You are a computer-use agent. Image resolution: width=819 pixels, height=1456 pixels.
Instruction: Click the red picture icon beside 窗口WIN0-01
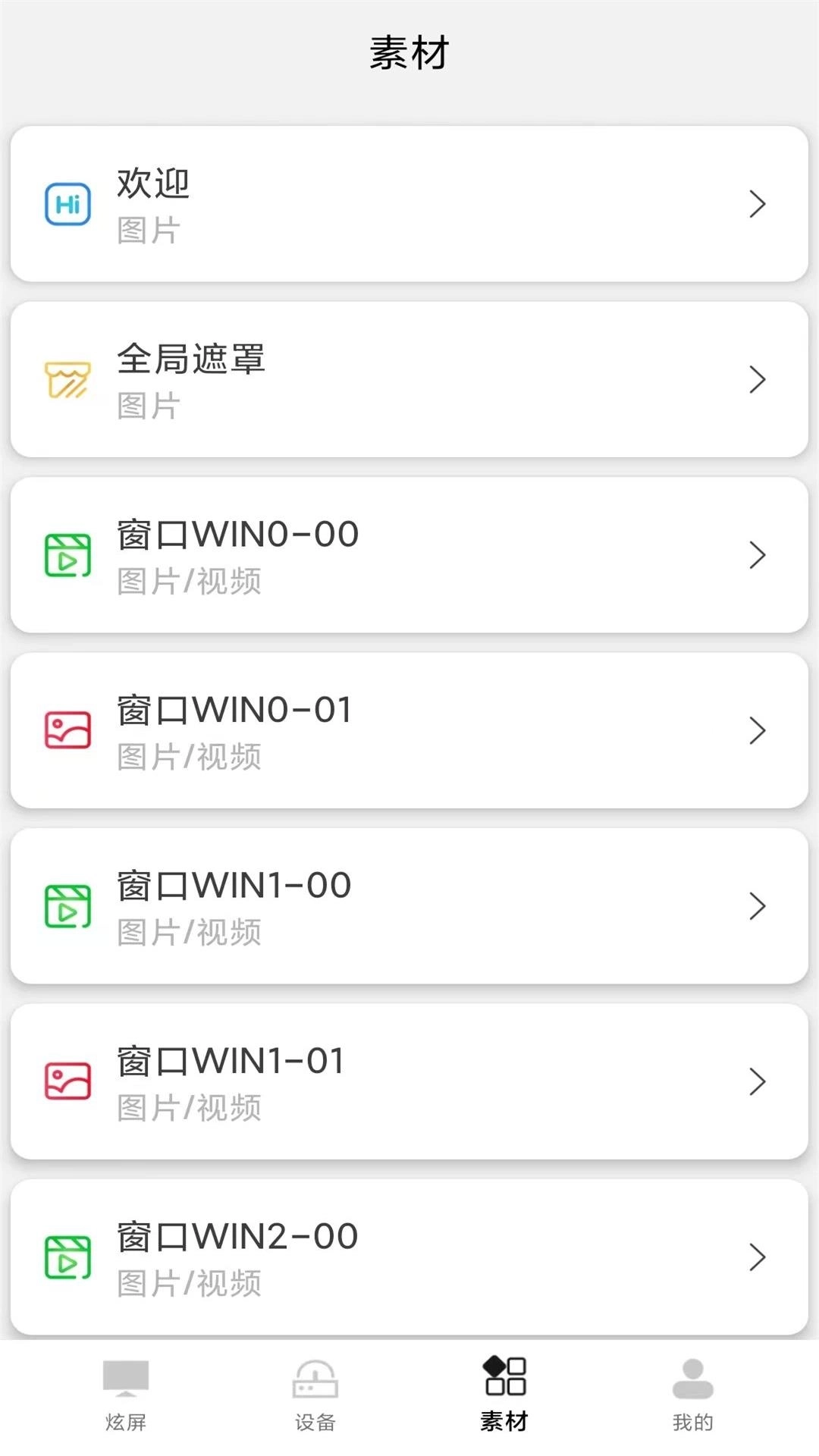(x=68, y=730)
